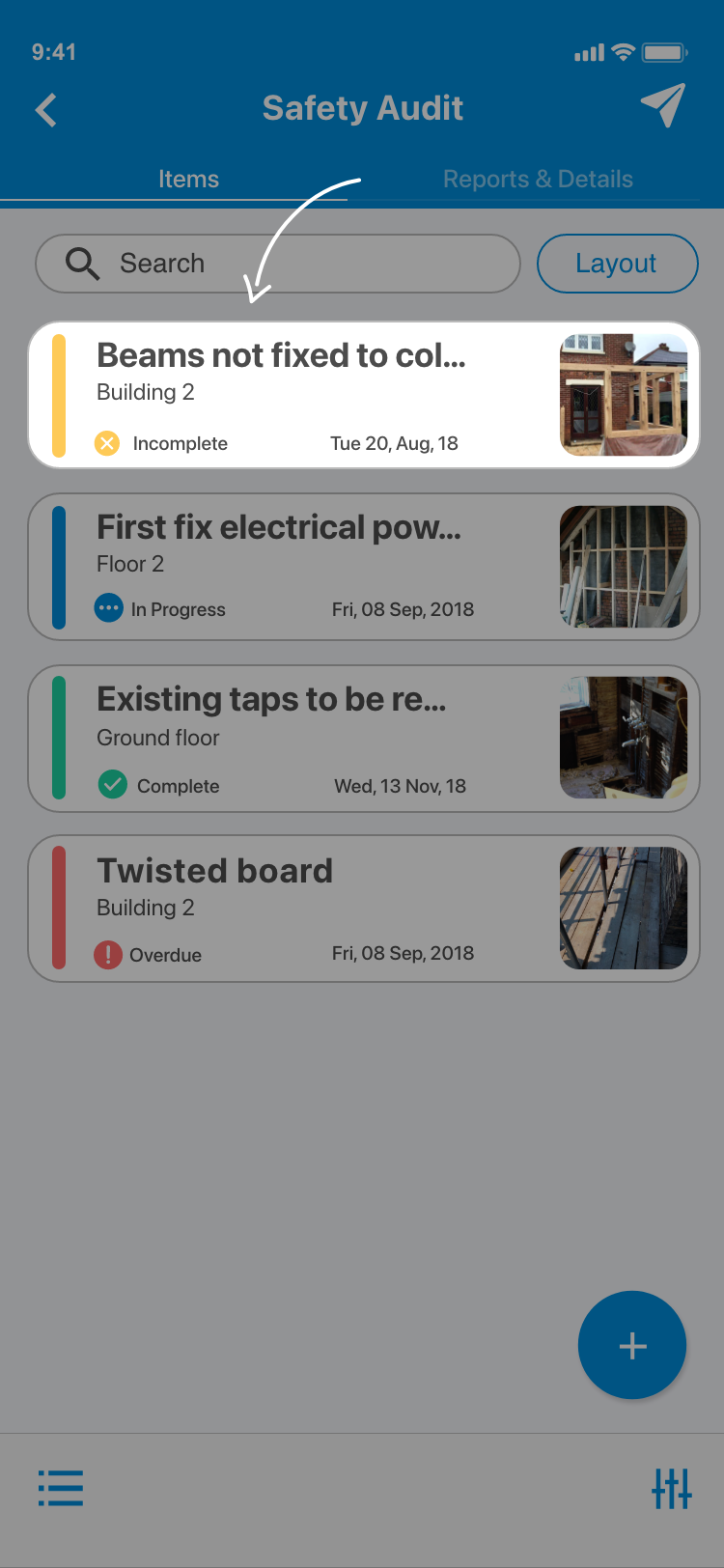The height and width of the screenshot is (1568, 724).
Task: Go back using the arrow icon
Action: (x=46, y=110)
